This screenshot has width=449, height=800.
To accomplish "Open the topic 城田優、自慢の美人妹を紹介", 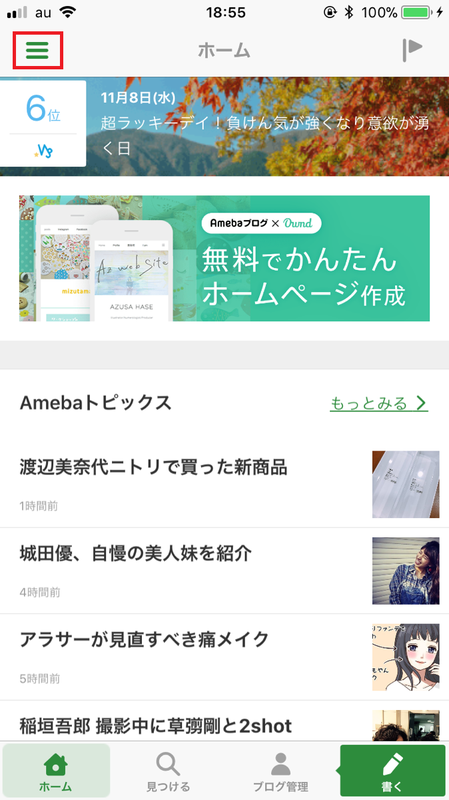I will pyautogui.click(x=224, y=571).
